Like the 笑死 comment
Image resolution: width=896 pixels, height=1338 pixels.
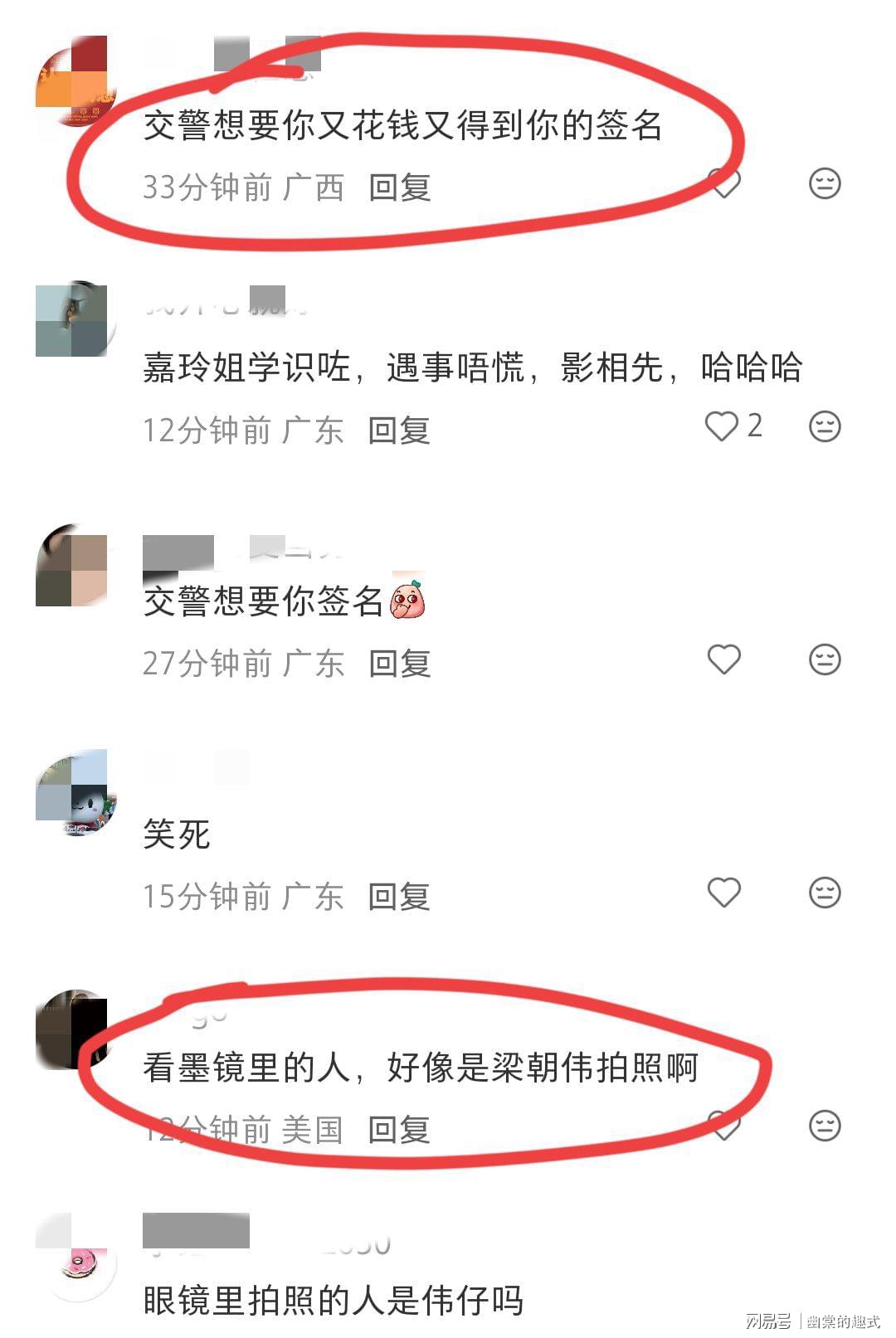coord(723,893)
